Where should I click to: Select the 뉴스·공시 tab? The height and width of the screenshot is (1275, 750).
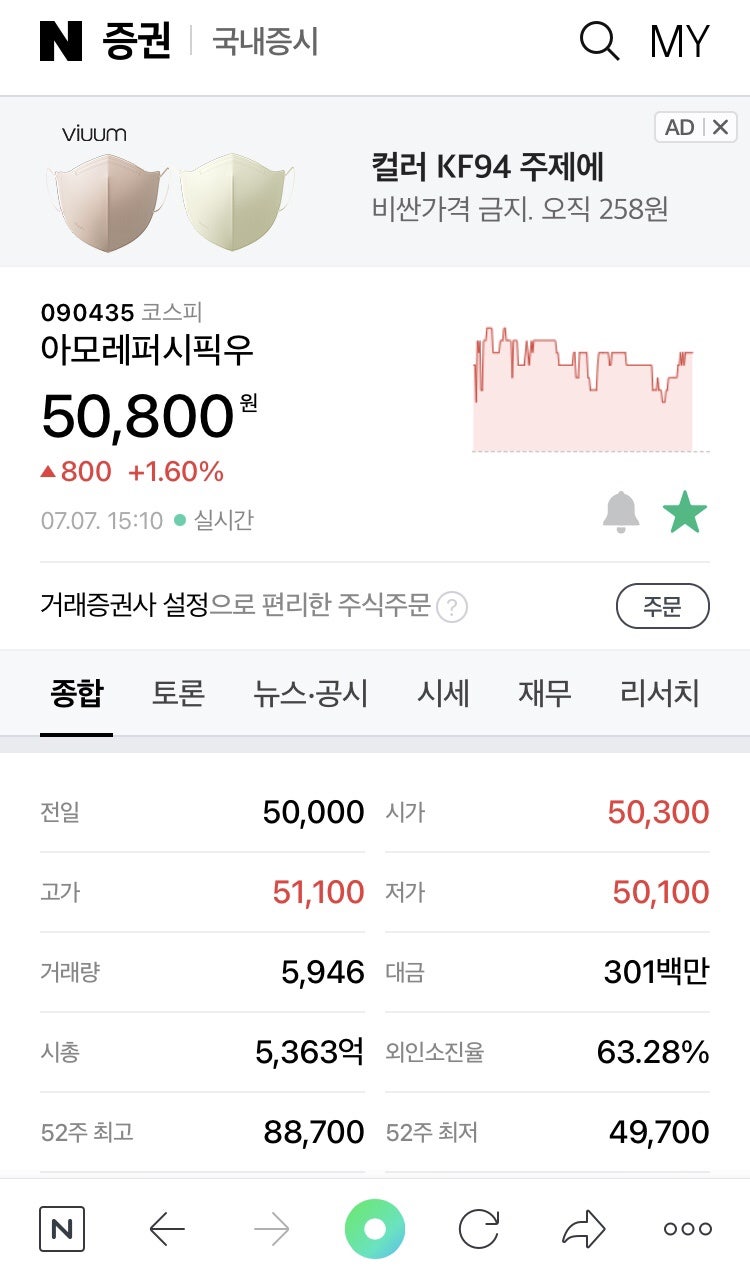click(314, 694)
